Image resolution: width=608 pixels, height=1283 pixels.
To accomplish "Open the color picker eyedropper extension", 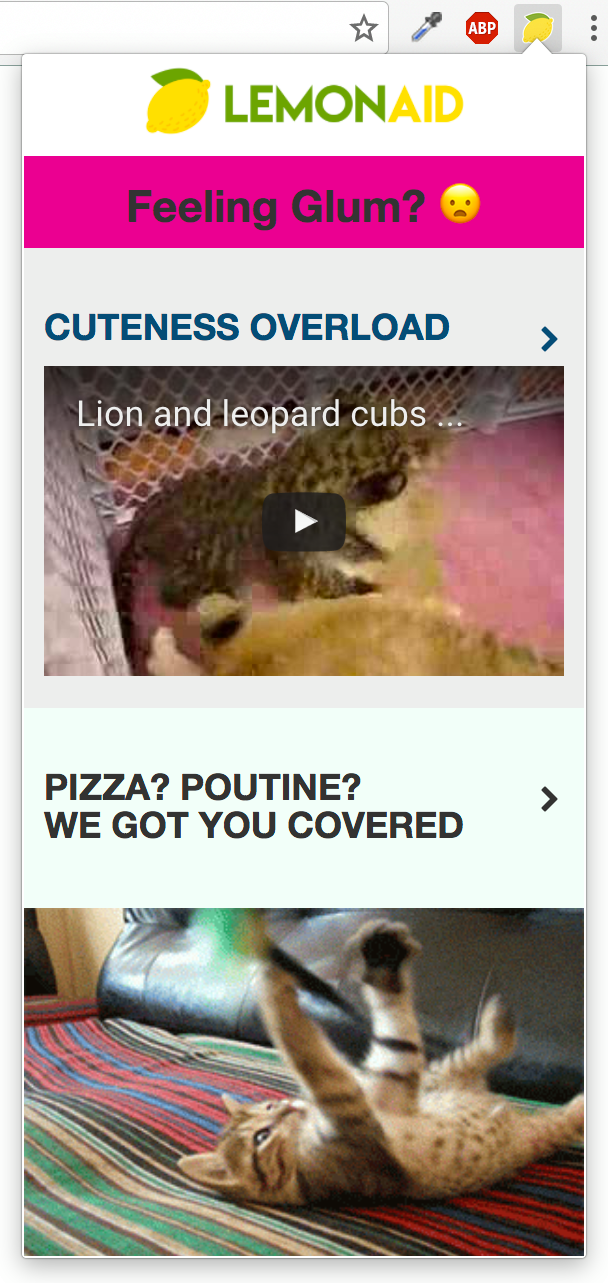I will [427, 29].
